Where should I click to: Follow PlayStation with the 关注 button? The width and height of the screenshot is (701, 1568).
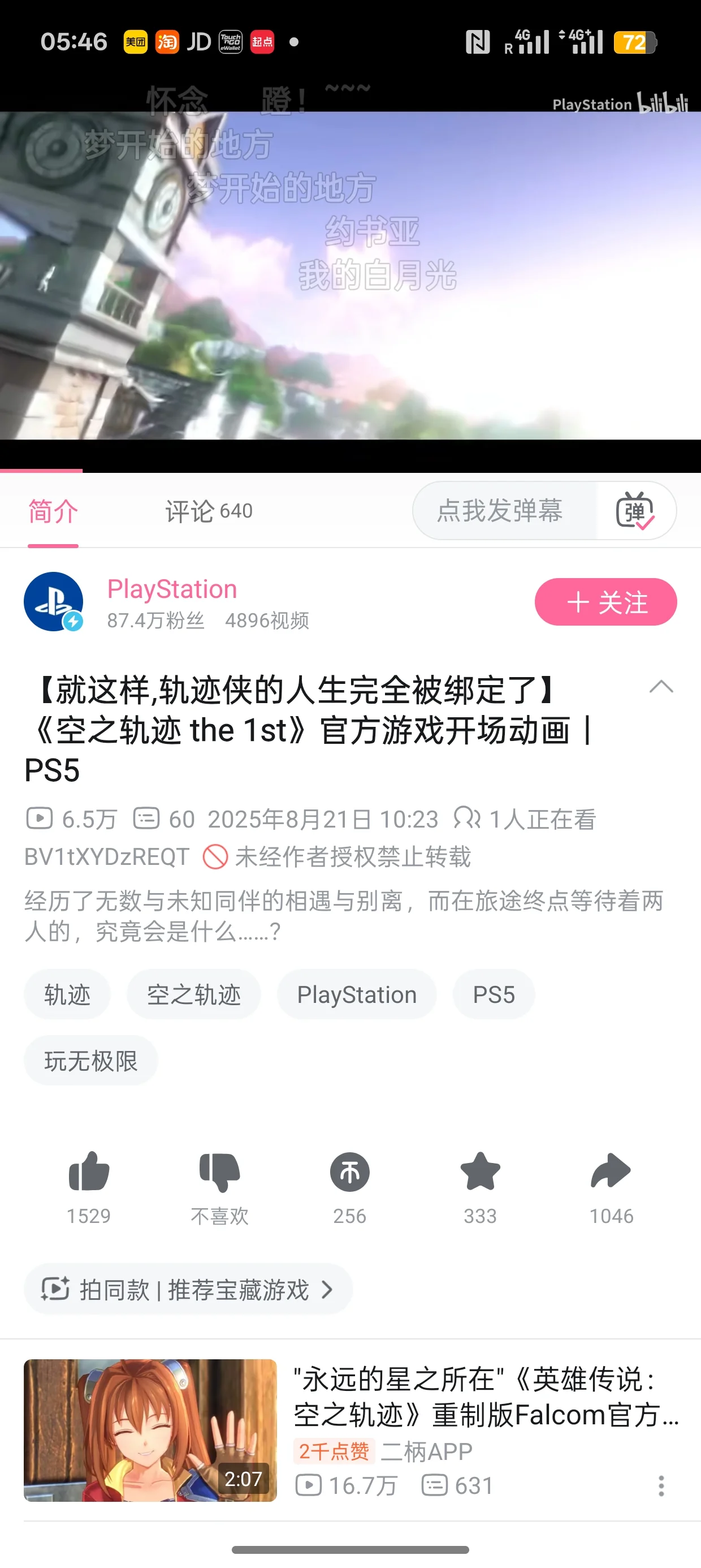click(605, 602)
